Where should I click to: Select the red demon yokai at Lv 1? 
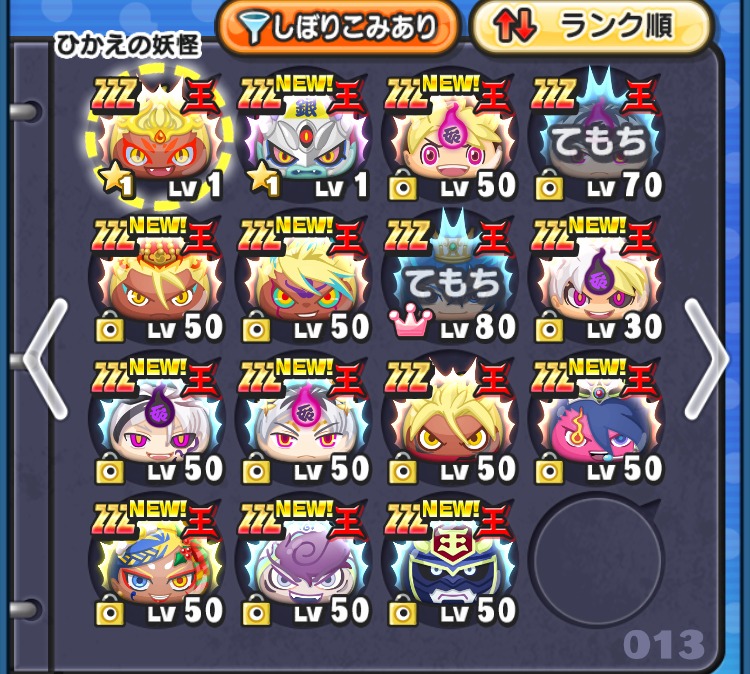click(160, 137)
